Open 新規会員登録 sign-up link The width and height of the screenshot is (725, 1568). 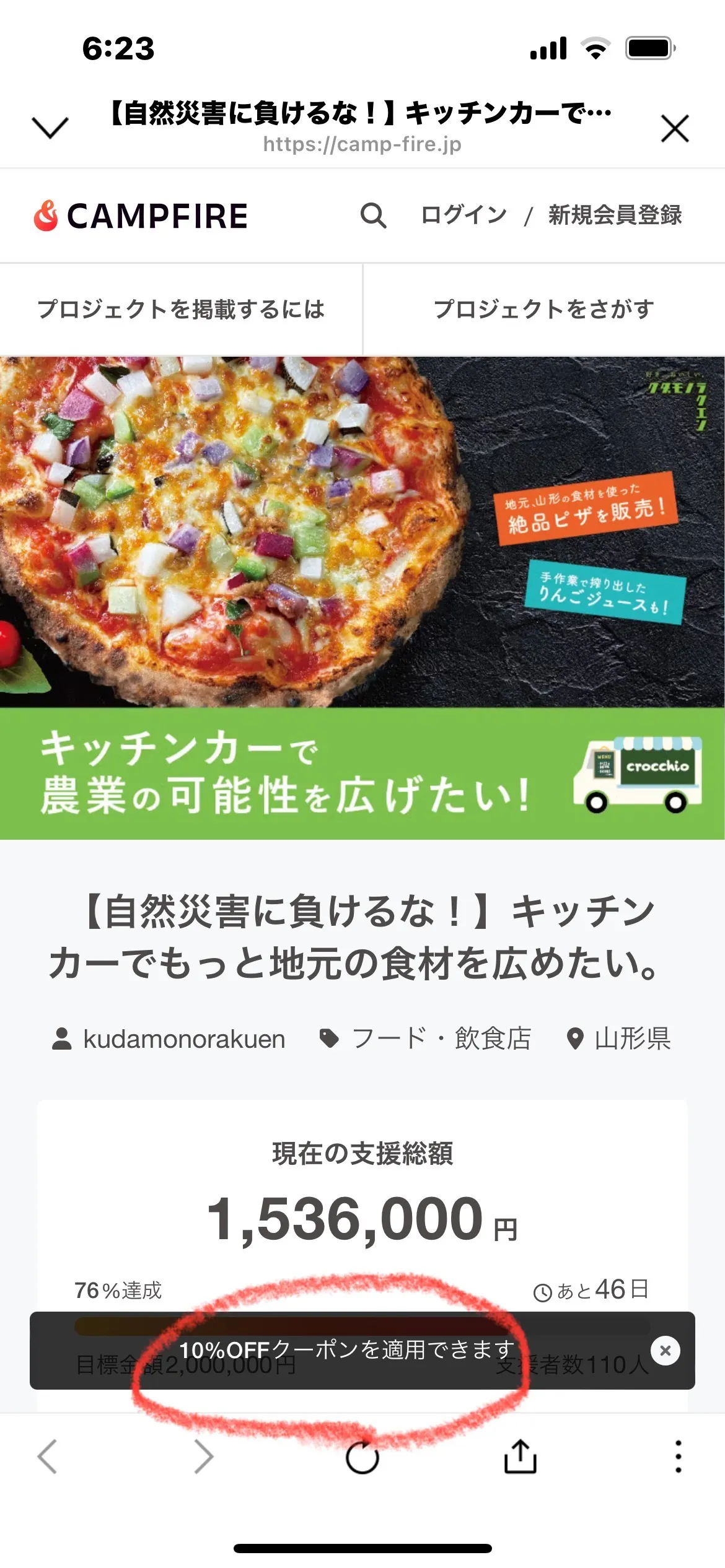point(615,216)
